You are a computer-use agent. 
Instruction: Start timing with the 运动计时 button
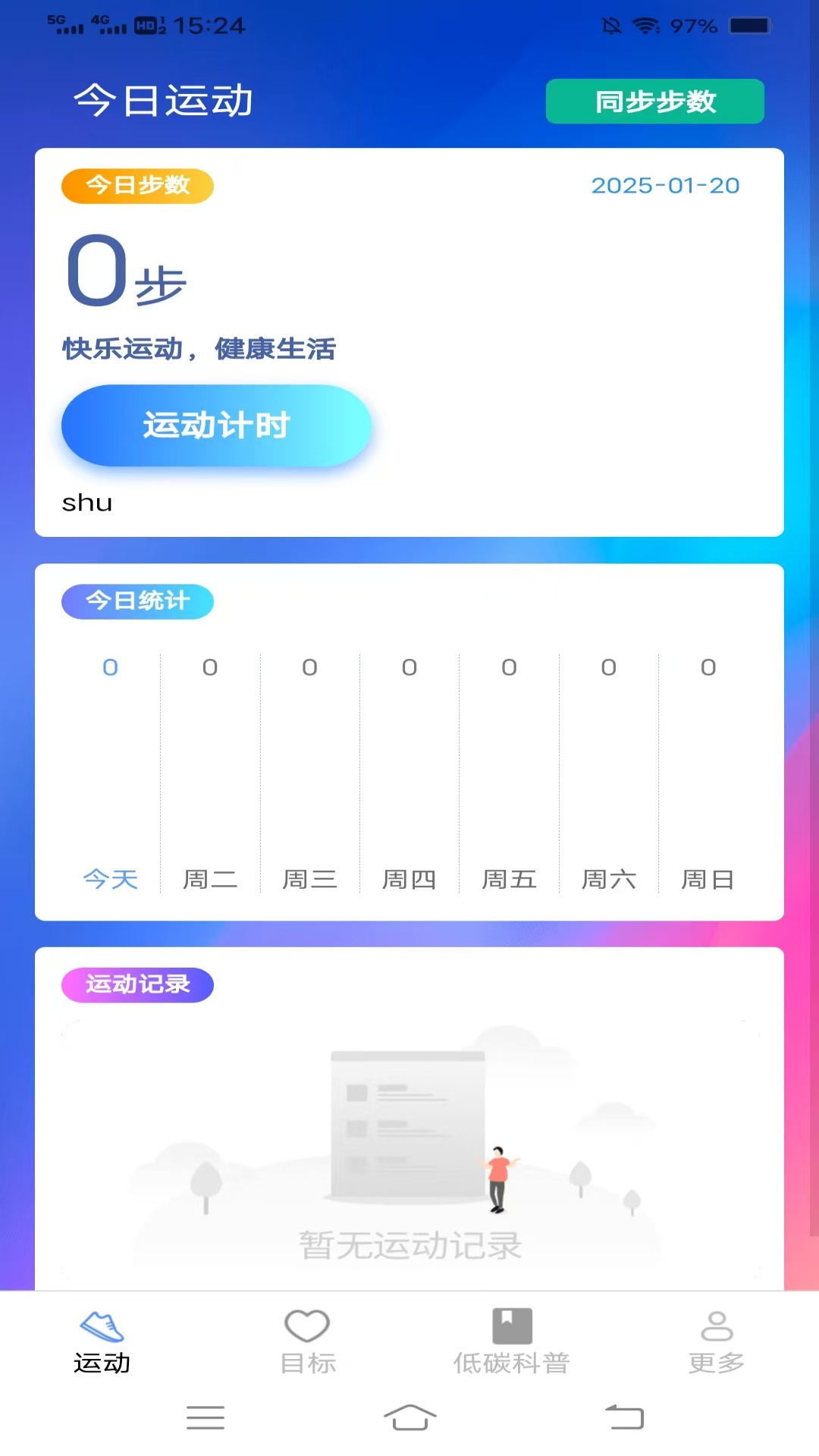(x=217, y=425)
